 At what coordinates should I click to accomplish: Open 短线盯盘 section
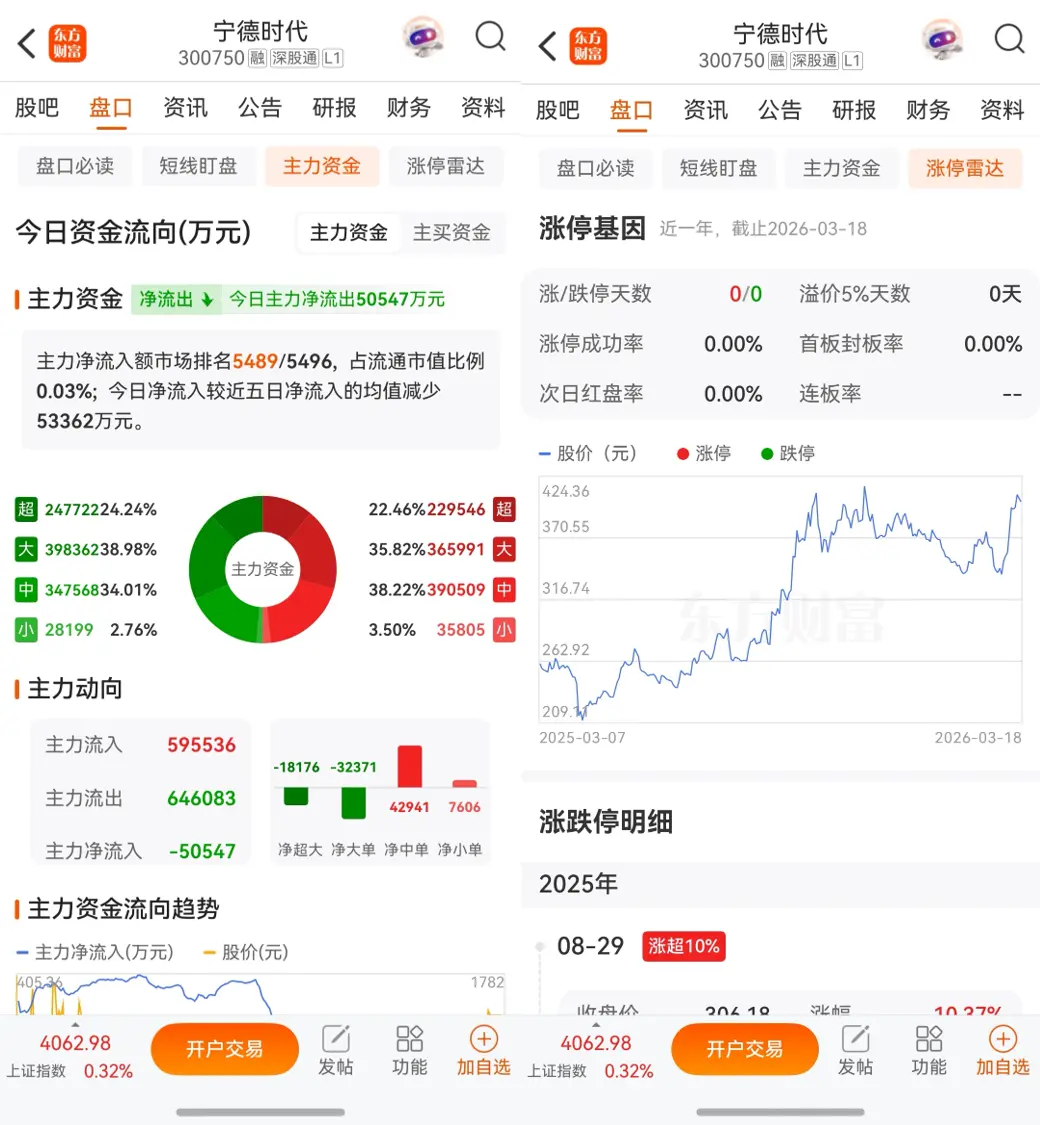click(x=199, y=167)
